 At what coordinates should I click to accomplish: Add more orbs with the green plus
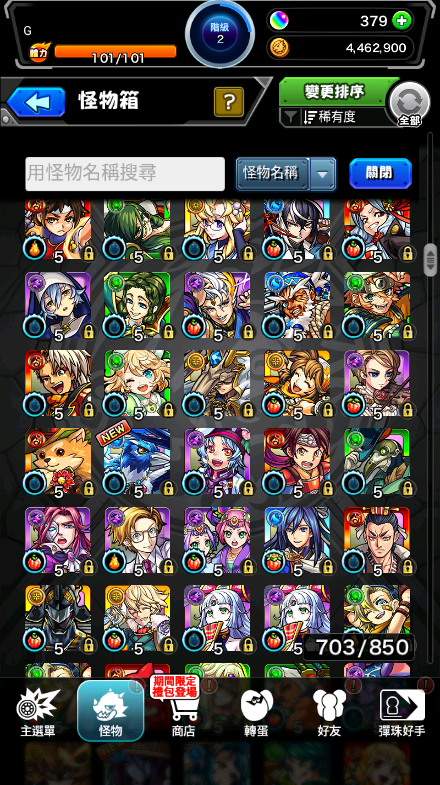pyautogui.click(x=401, y=21)
